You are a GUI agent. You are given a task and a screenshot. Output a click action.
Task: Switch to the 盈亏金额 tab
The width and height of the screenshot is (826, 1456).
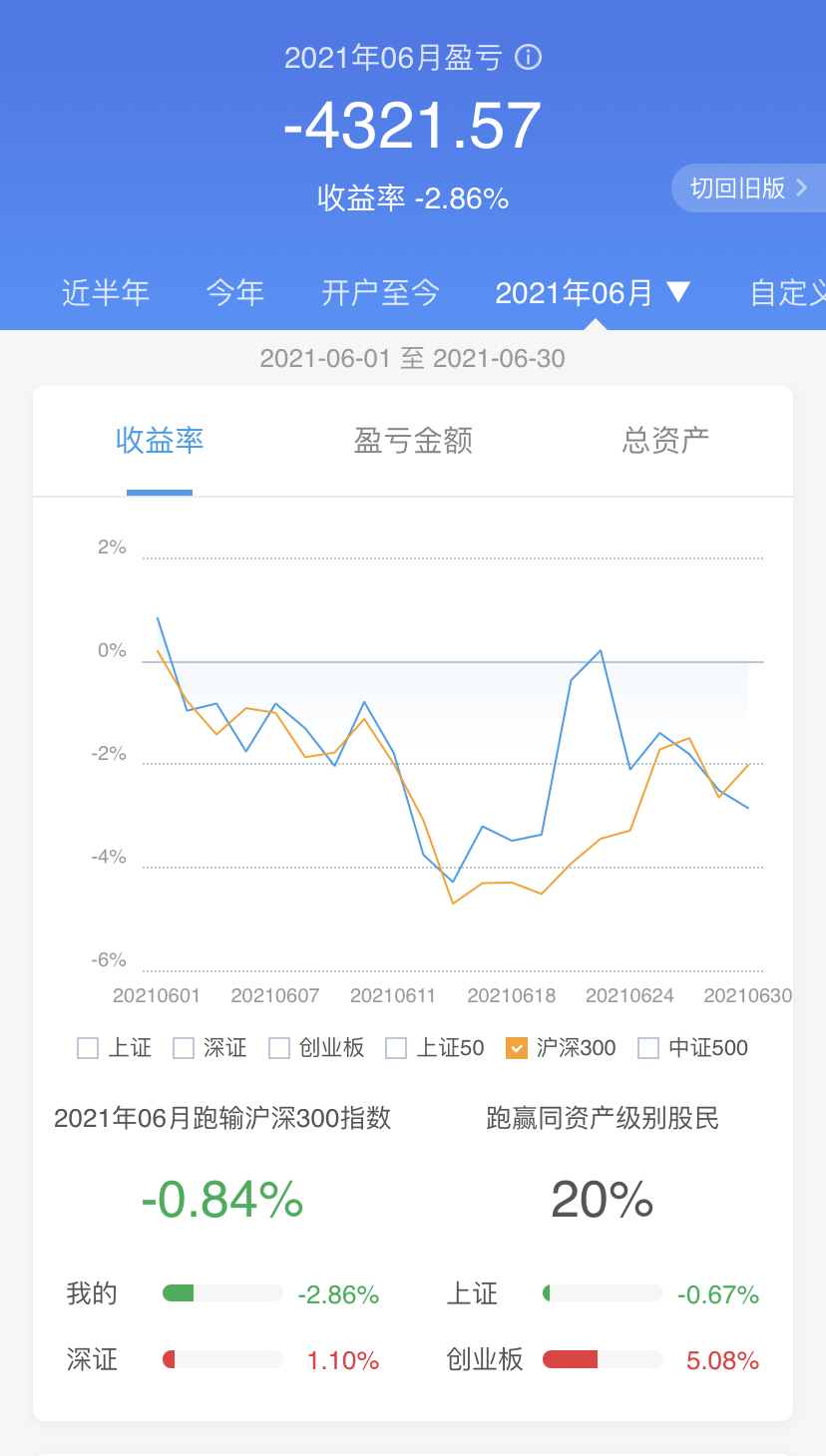413,440
